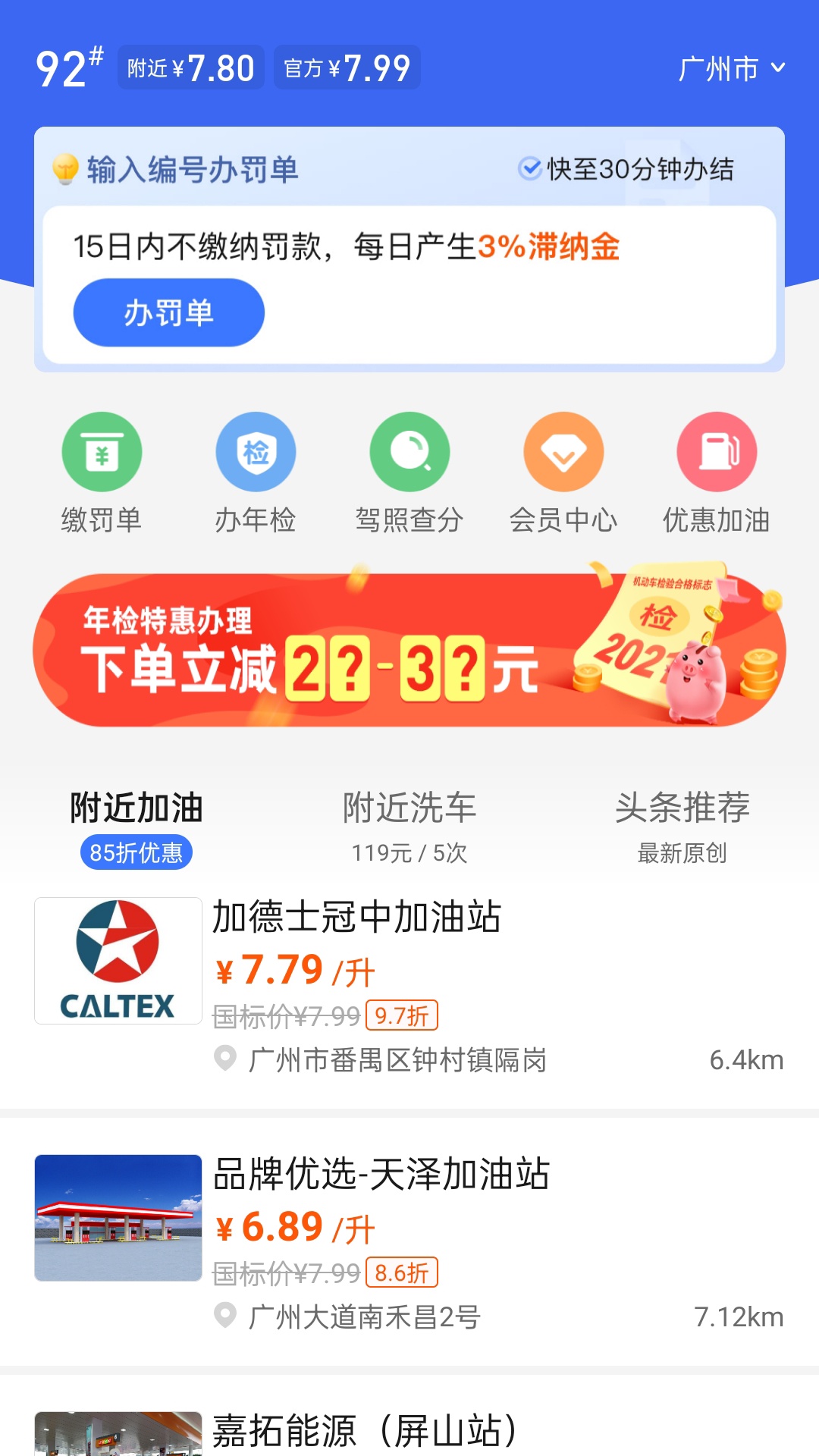Open 加德士冠中加油站 station card

pyautogui.click(x=409, y=986)
